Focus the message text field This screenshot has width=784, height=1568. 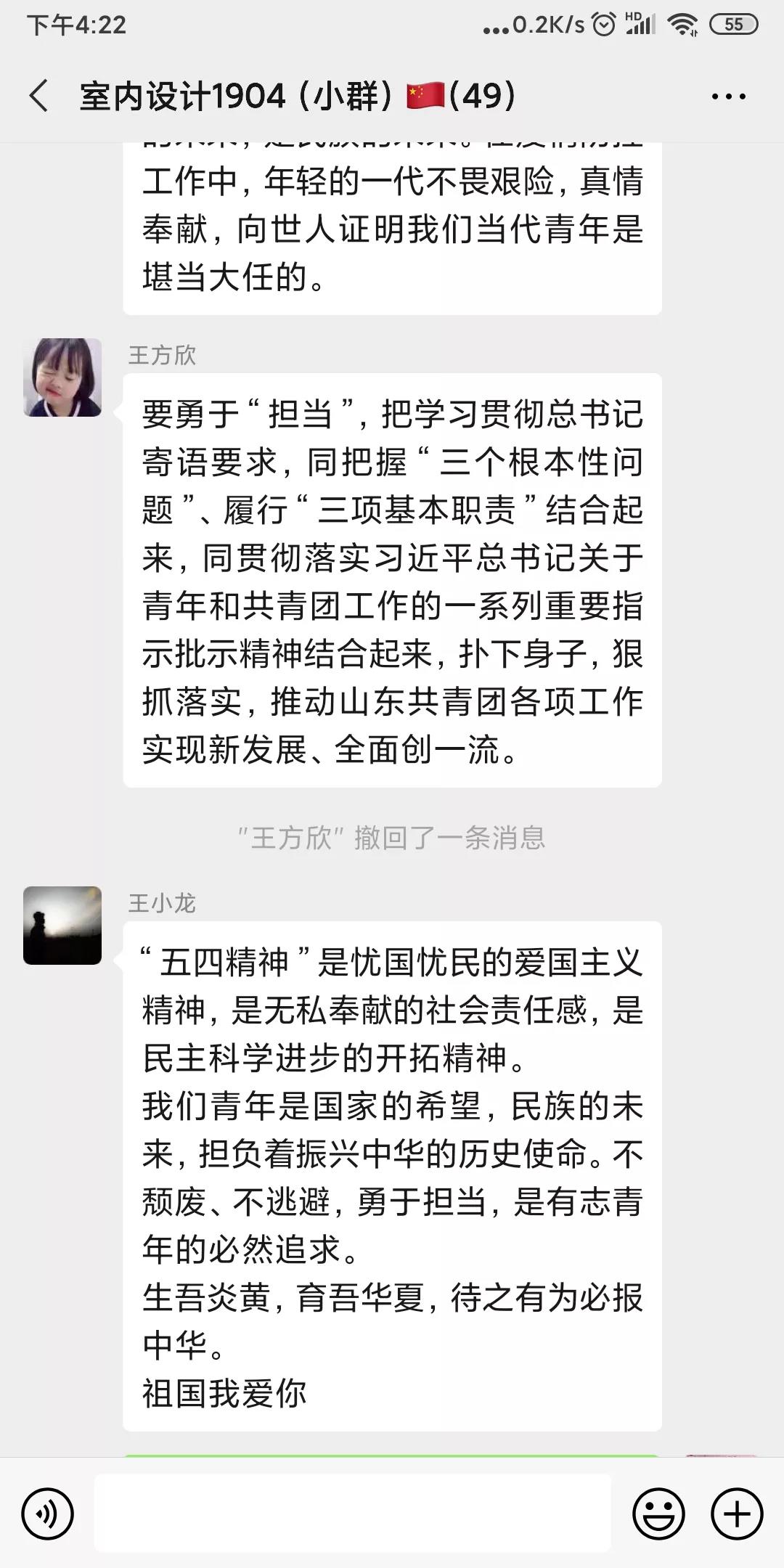(353, 1514)
